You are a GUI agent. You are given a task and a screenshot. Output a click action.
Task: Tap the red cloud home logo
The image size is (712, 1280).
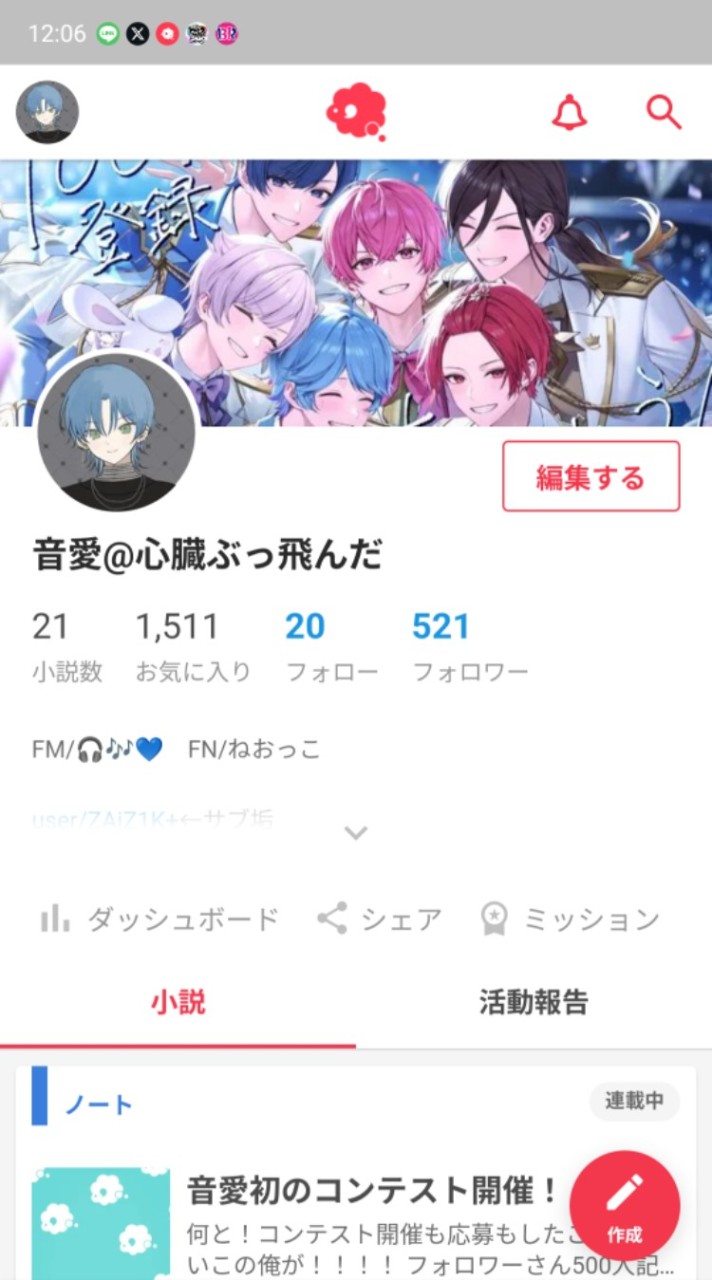click(355, 112)
